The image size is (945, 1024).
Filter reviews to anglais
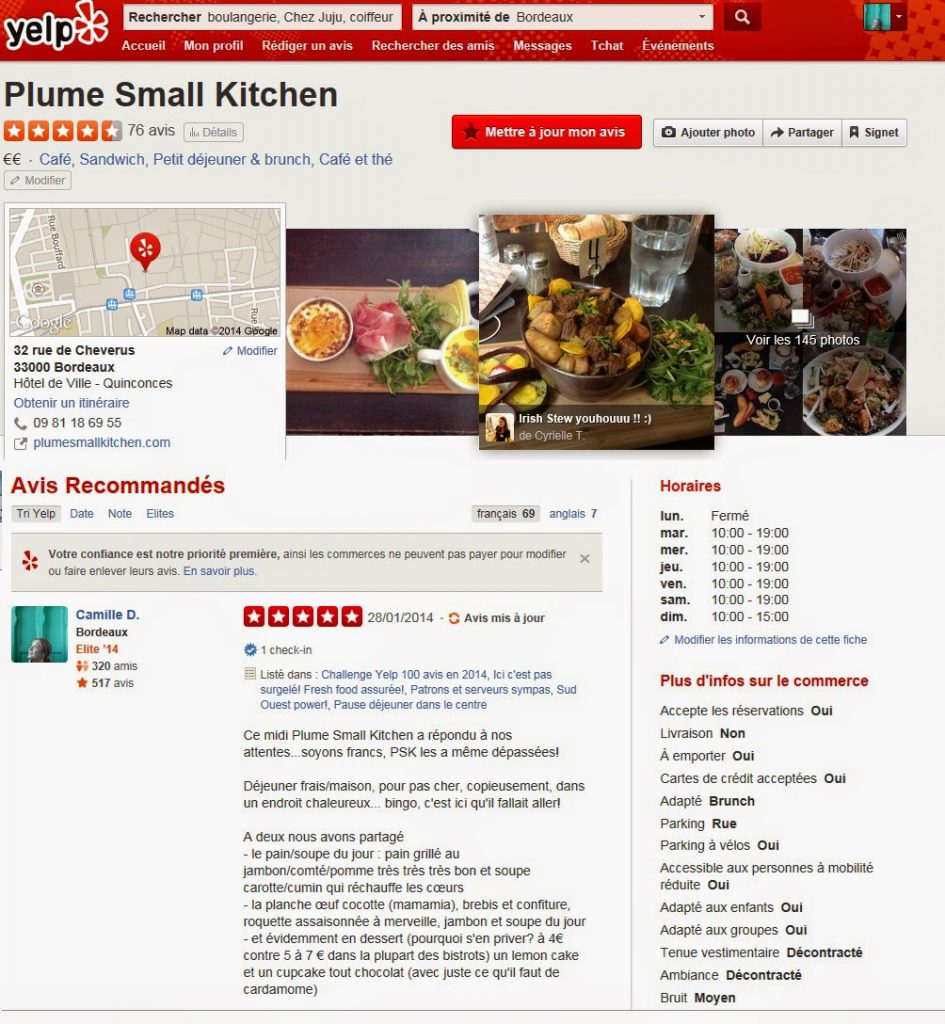point(573,514)
